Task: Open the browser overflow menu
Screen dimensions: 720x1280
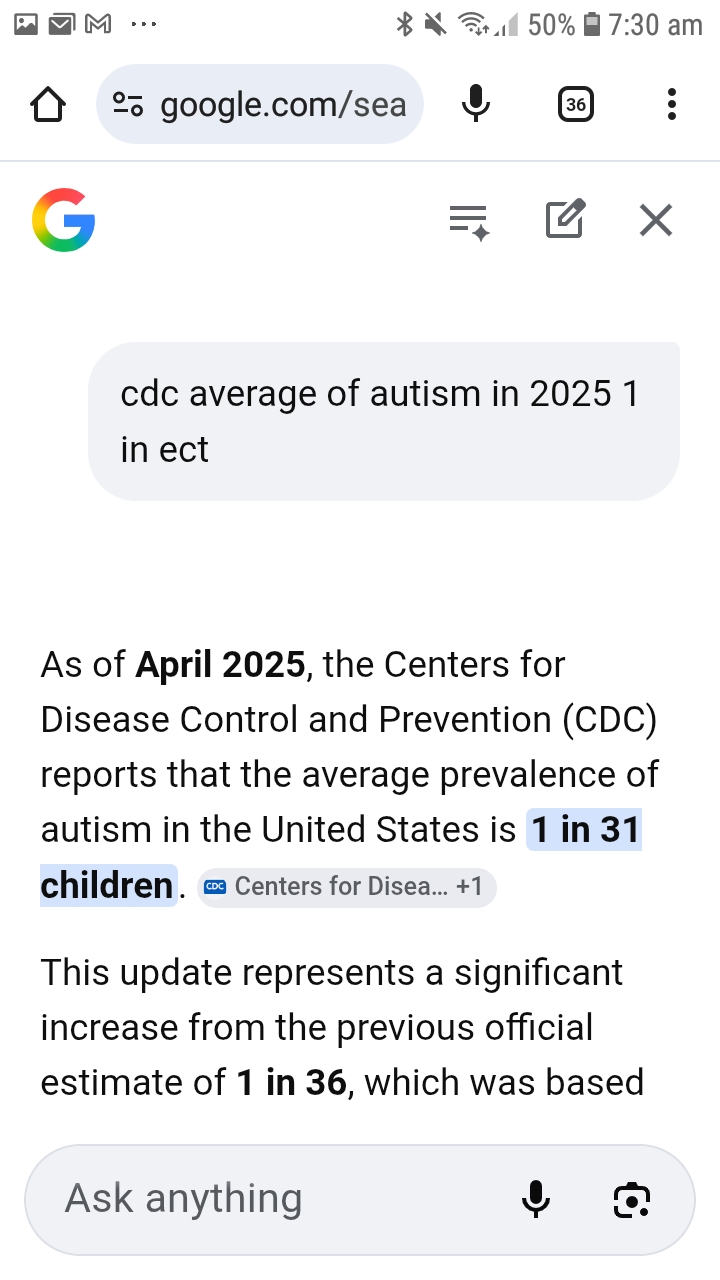Action: tap(671, 104)
